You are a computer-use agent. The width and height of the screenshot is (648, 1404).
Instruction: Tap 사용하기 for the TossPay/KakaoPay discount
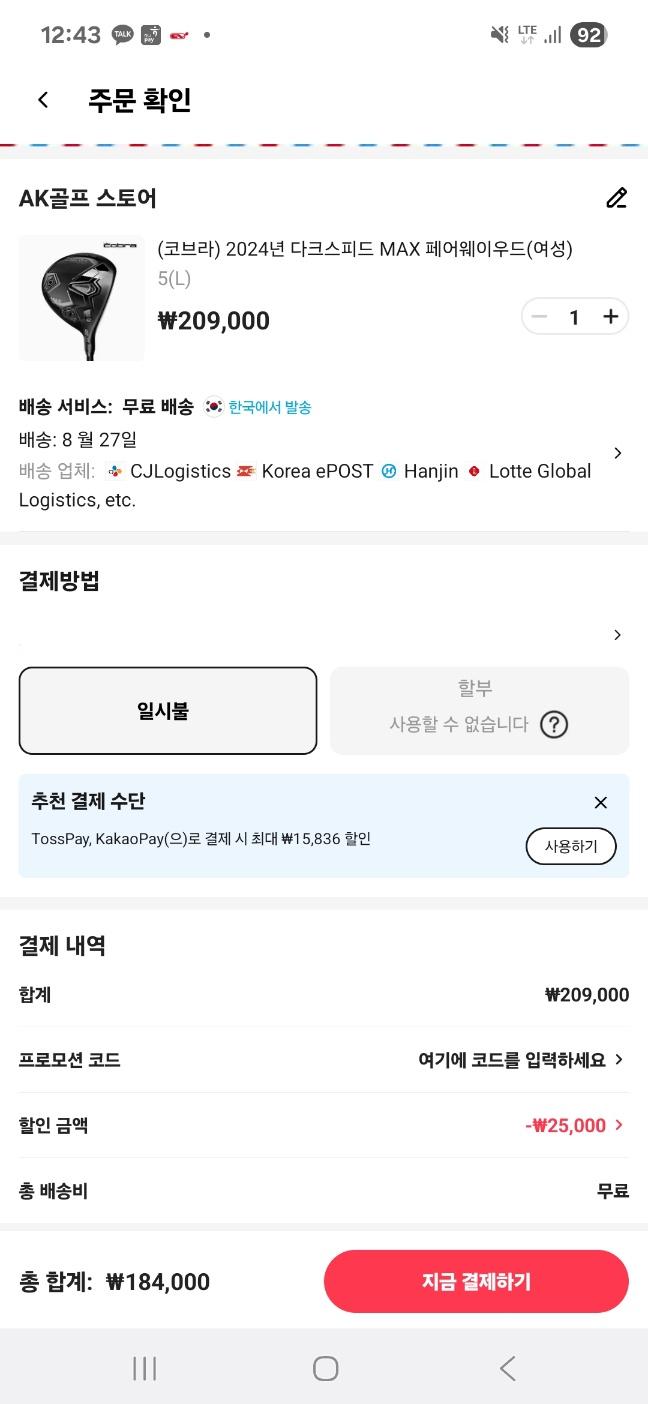pyautogui.click(x=570, y=846)
